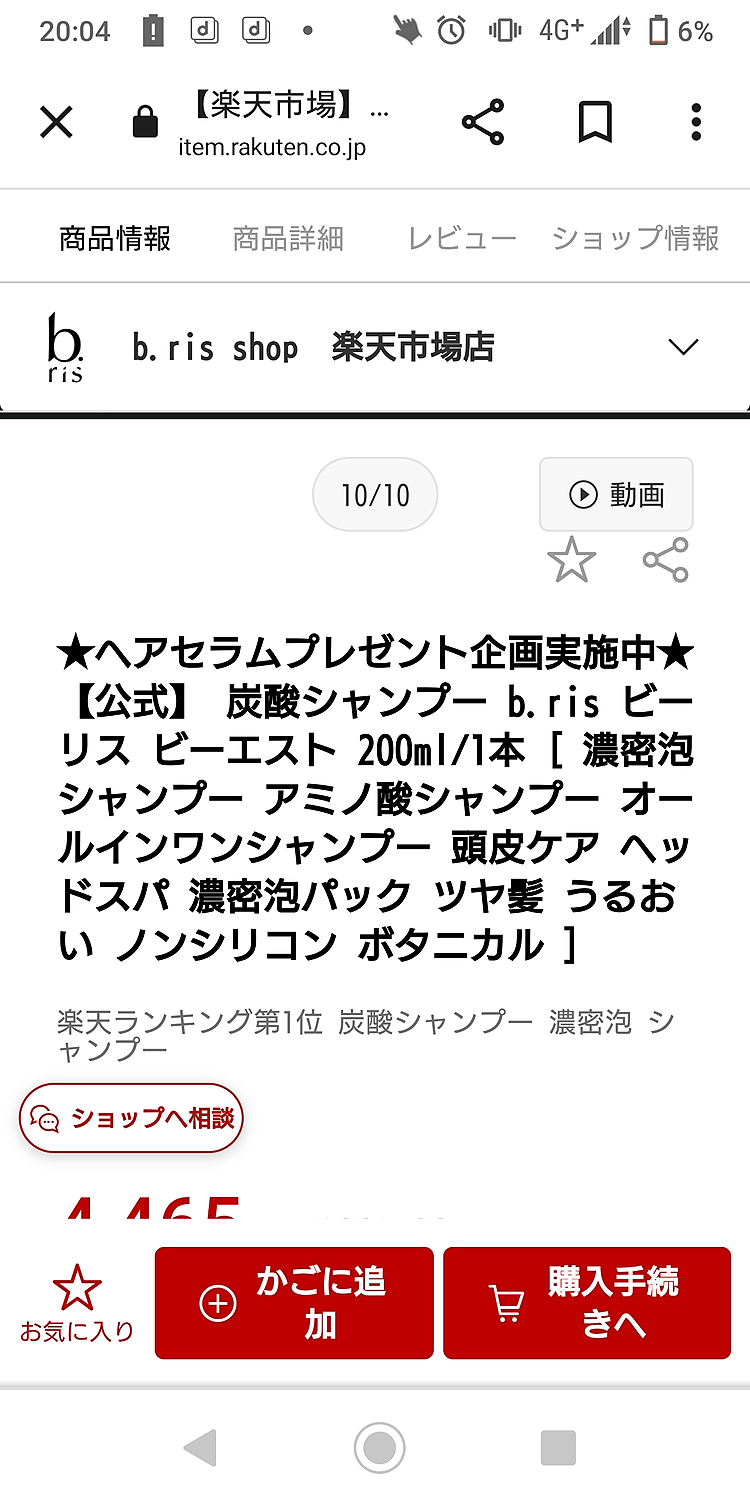Expand the b.ris shop 楽天市場店 dropdown
Screen dimensions: 750x1500
click(683, 347)
